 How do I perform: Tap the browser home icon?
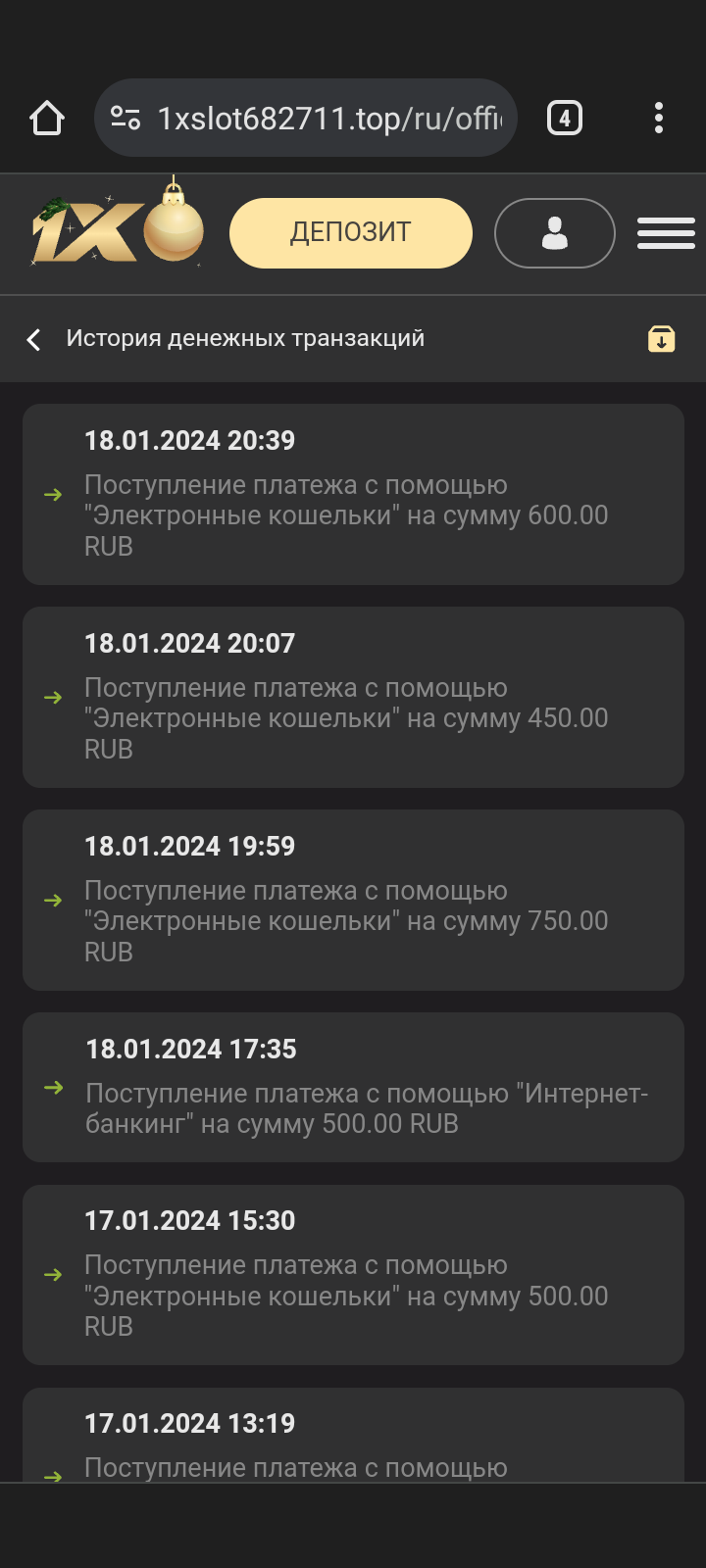[x=47, y=119]
